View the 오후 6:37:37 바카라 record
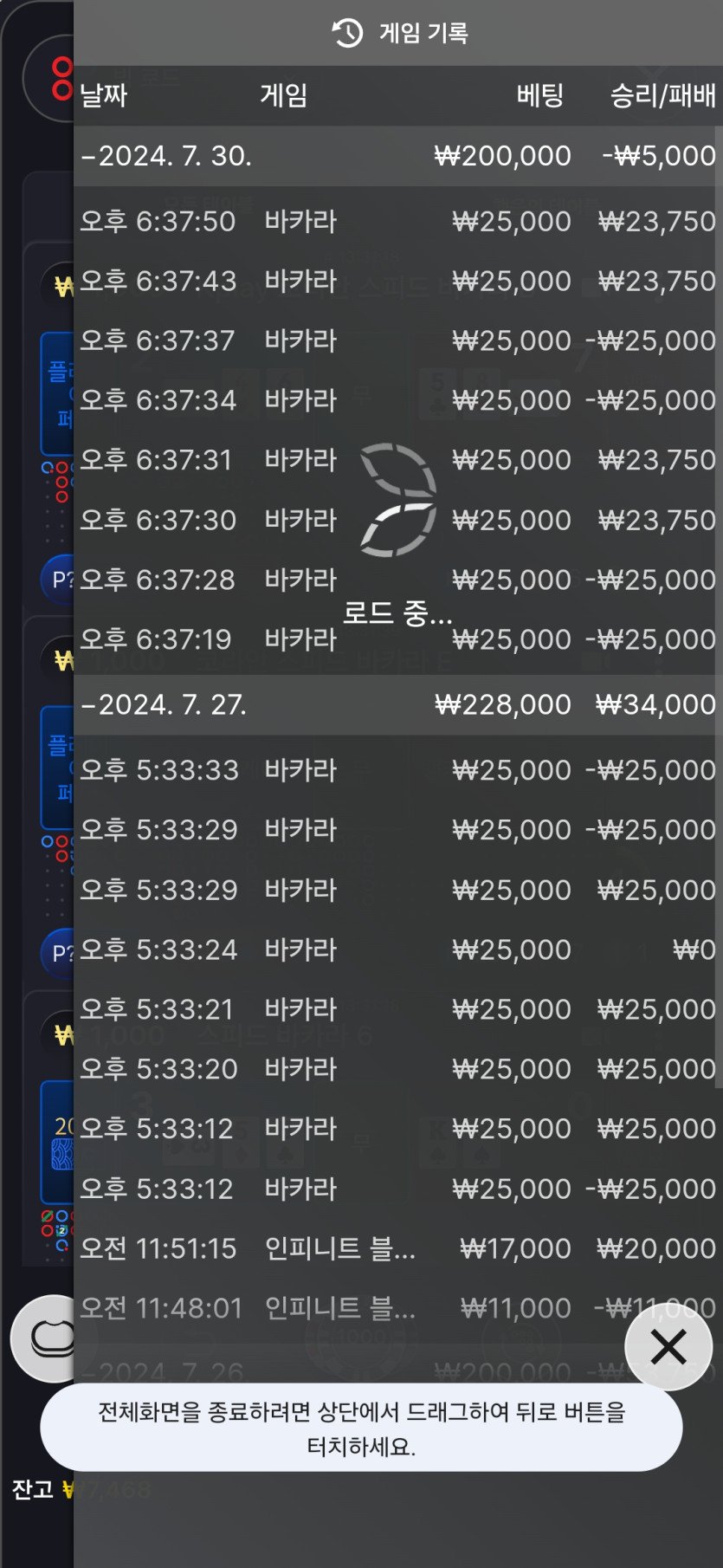 click(397, 340)
